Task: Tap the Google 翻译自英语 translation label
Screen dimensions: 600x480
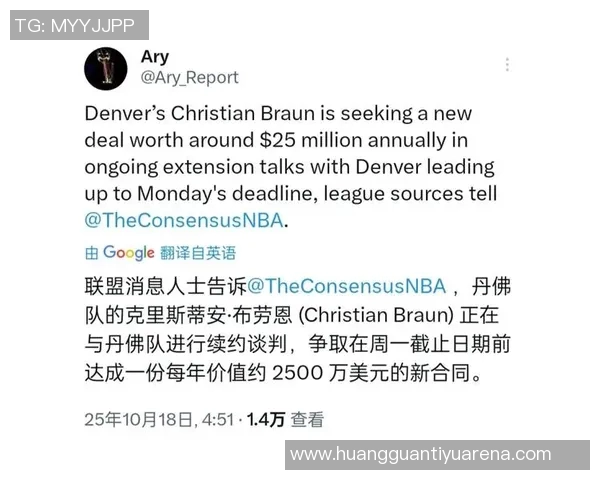Action: [160, 253]
